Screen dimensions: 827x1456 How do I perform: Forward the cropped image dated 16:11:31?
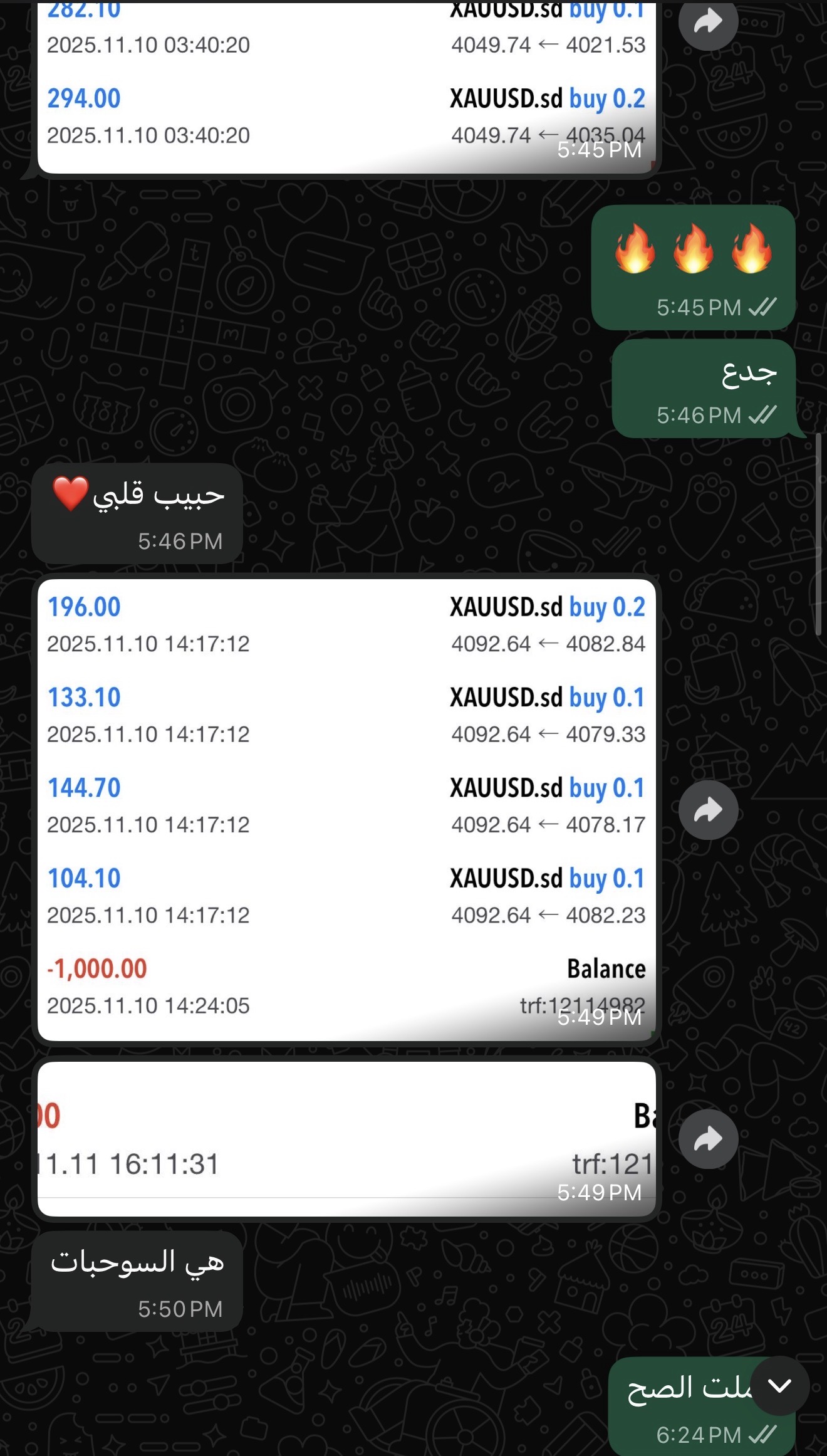click(708, 1139)
